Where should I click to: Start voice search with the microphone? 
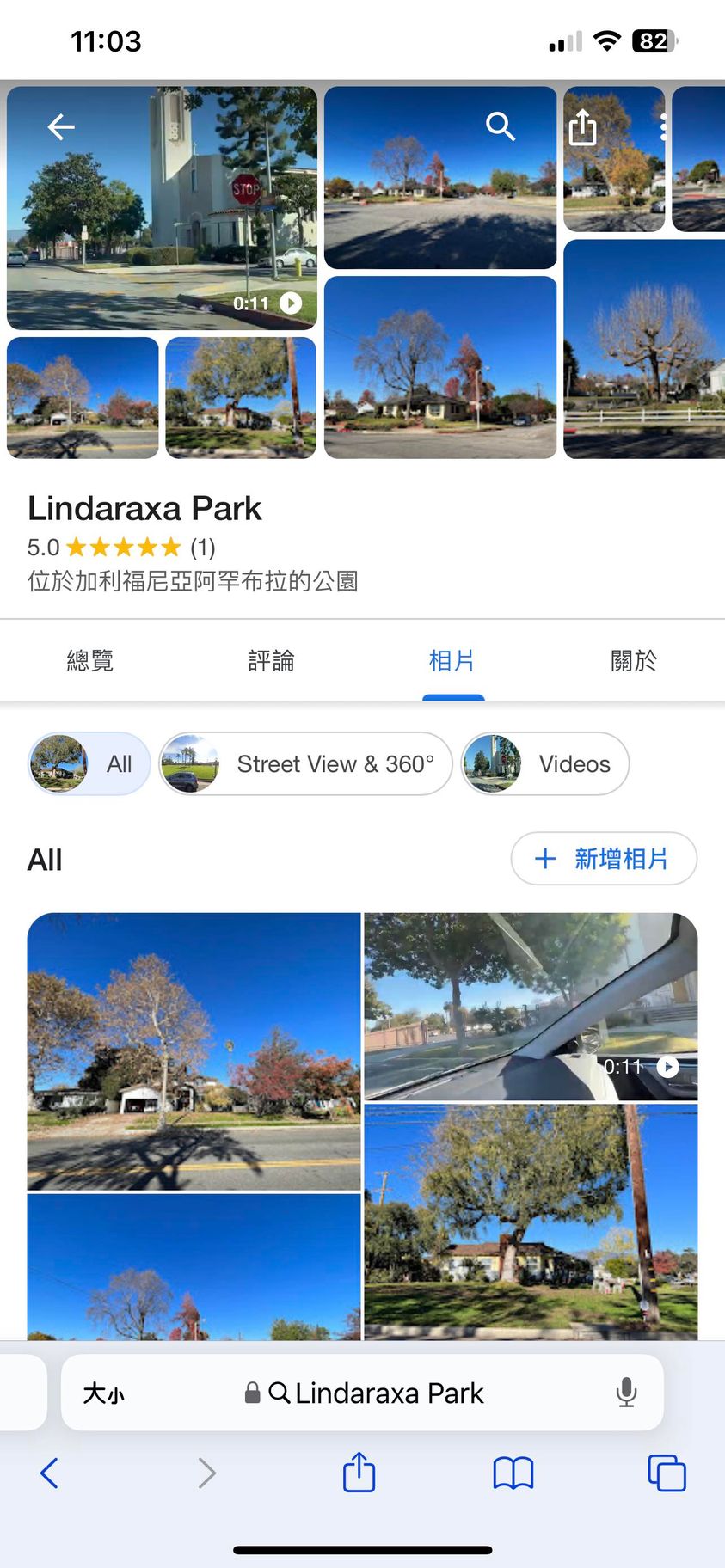[x=627, y=1393]
